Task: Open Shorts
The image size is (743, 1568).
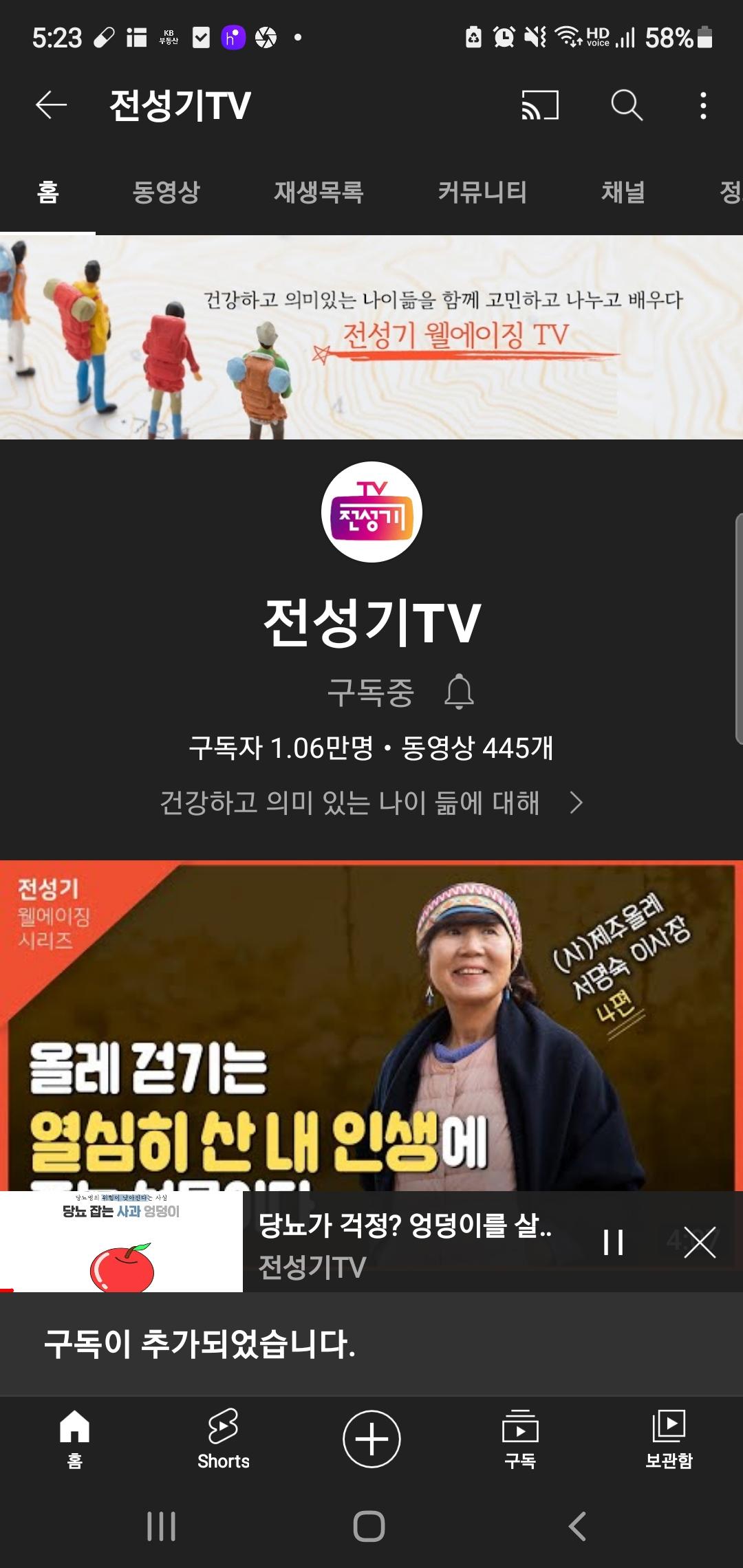Action: (223, 1439)
